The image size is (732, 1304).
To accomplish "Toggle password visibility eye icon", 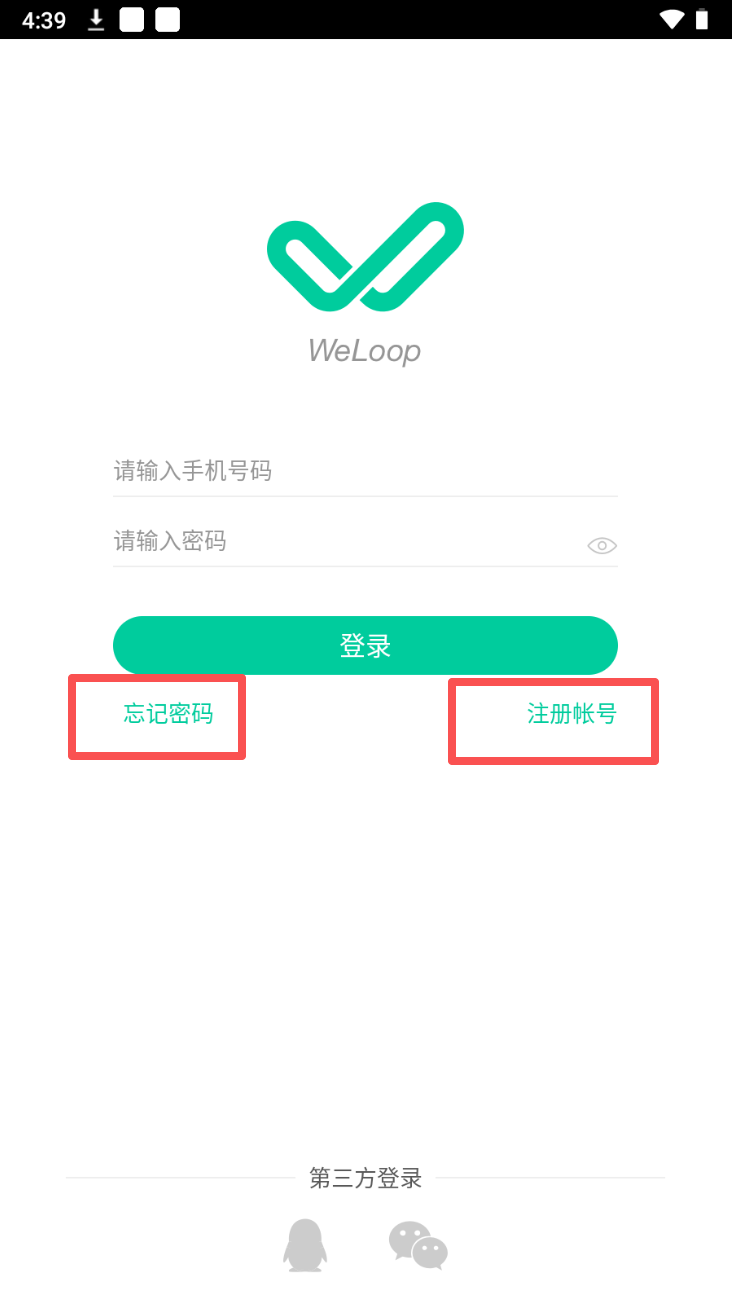I will [602, 545].
